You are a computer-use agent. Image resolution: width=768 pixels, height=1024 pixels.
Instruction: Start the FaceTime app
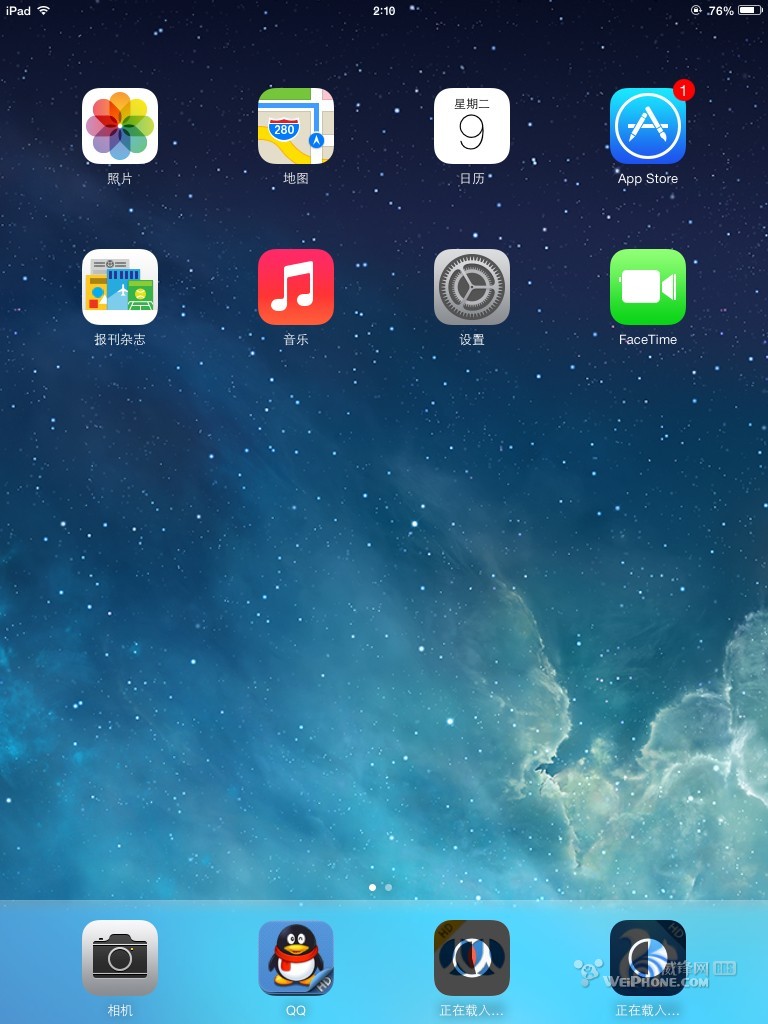click(x=648, y=287)
